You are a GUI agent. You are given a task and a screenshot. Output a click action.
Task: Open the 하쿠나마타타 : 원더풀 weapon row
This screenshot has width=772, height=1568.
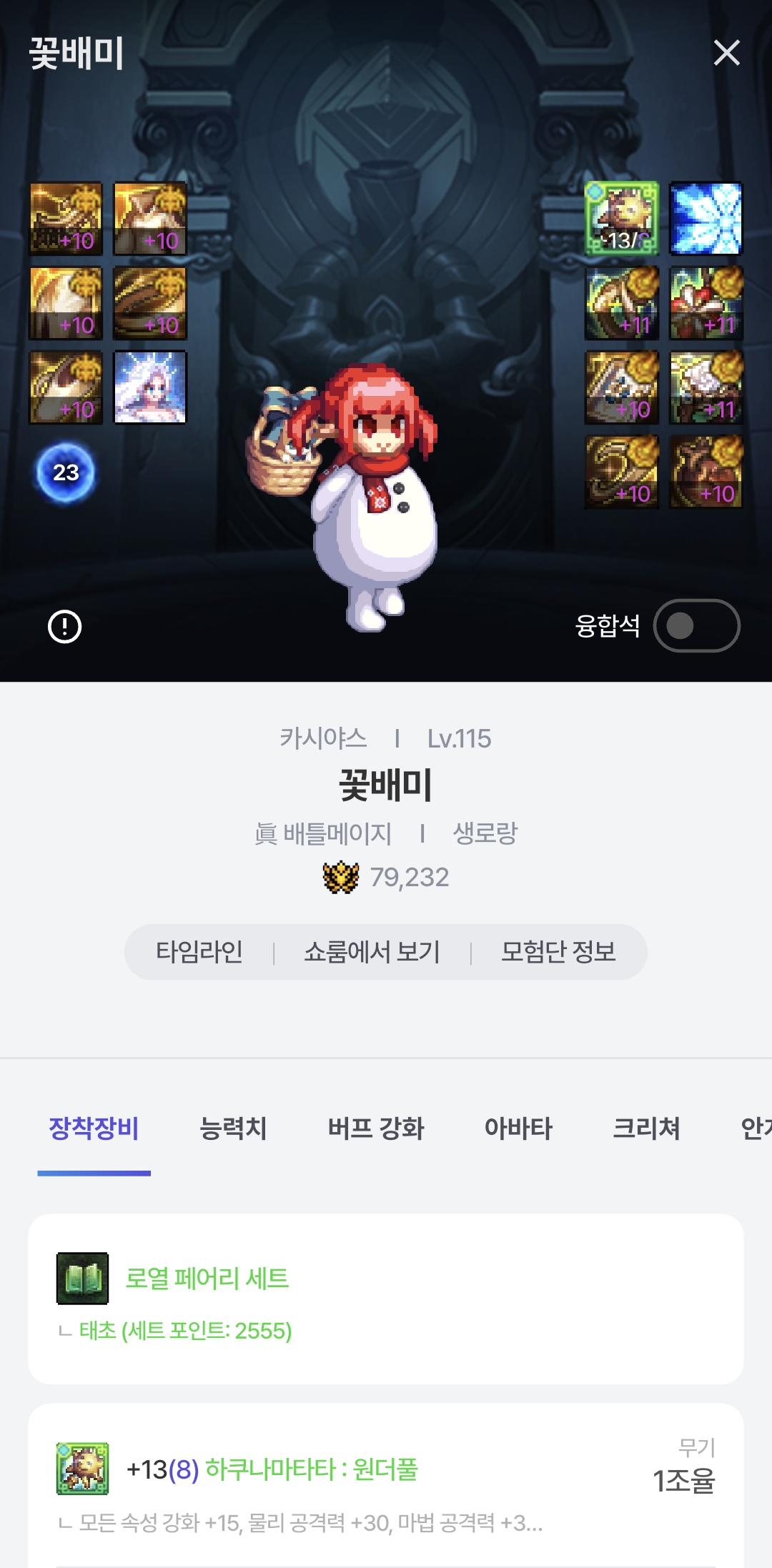pyautogui.click(x=385, y=1483)
